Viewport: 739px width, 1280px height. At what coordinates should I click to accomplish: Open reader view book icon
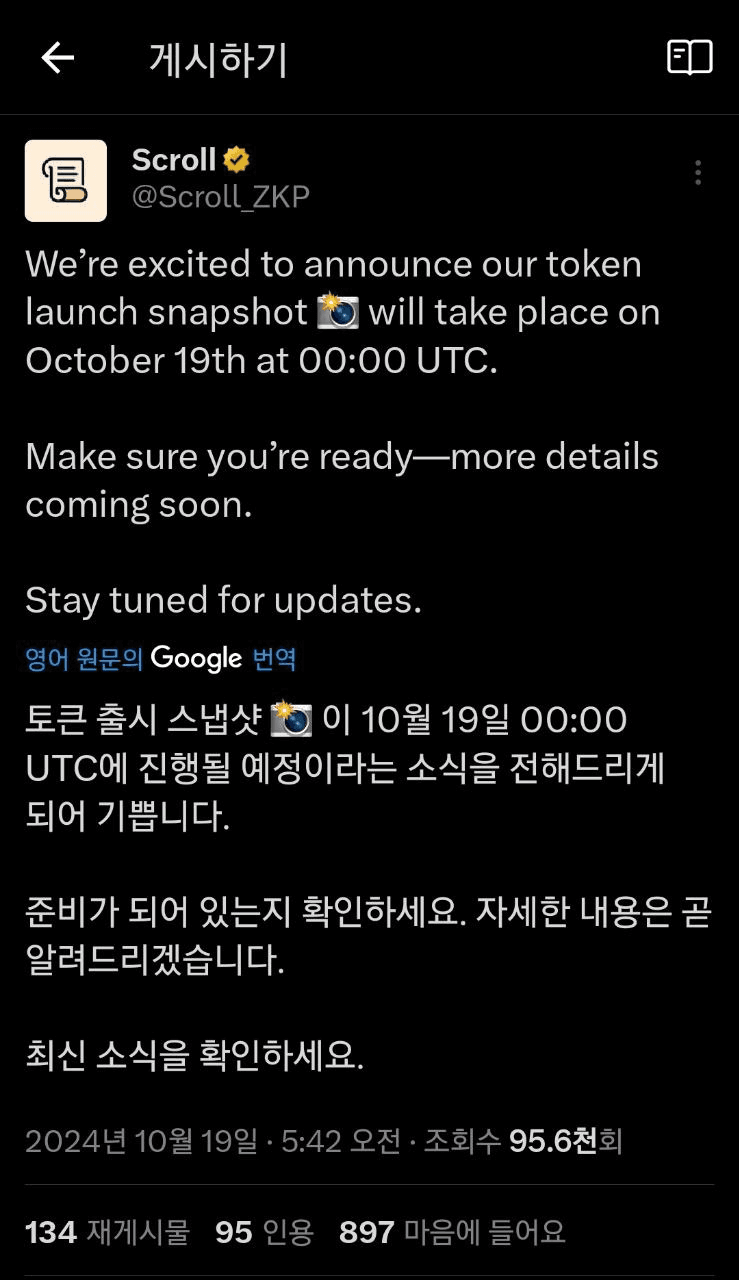pyautogui.click(x=690, y=58)
